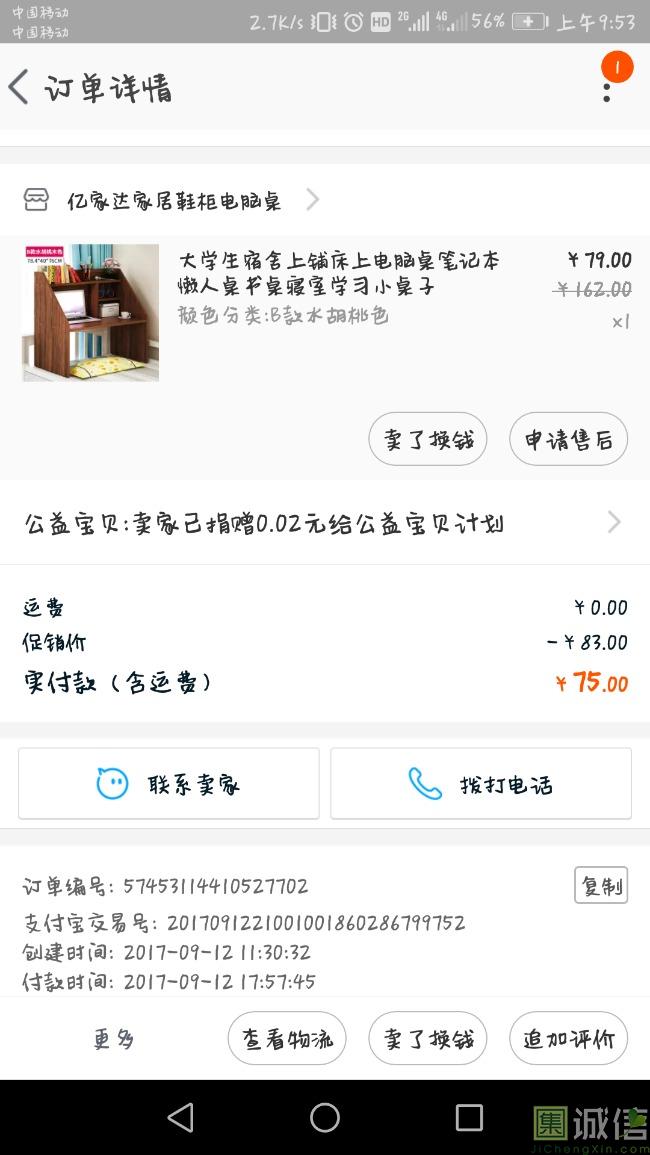Open the computer desk product thumbnail
This screenshot has width=650, height=1155.
point(91,312)
